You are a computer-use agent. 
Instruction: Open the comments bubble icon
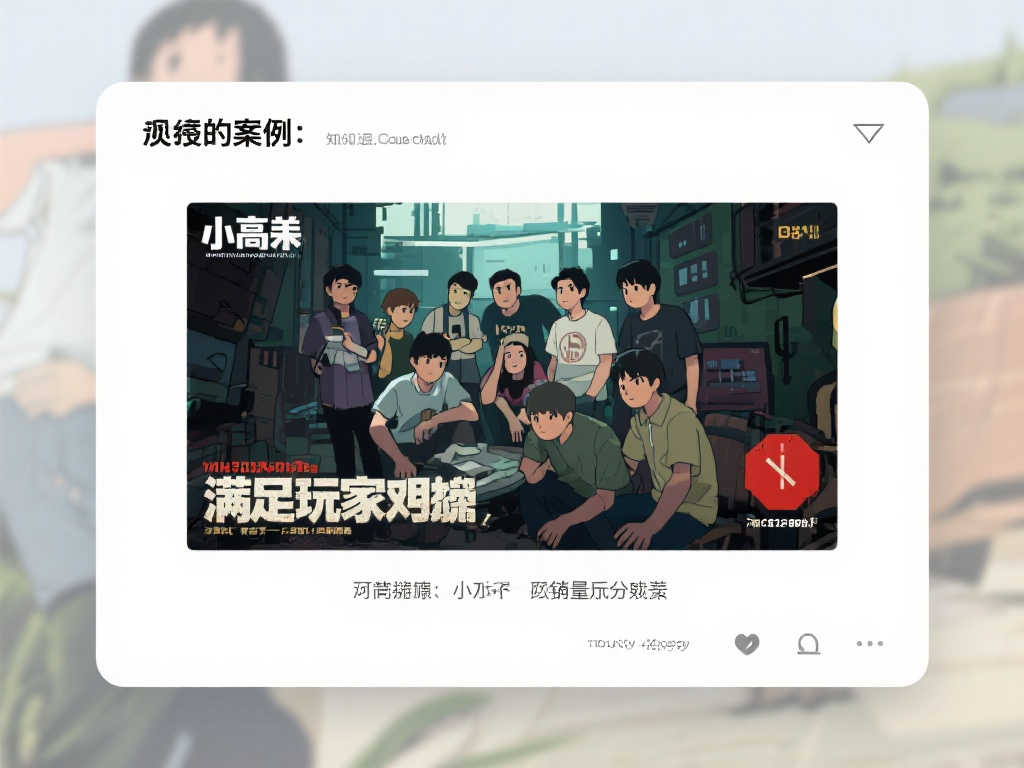click(x=808, y=644)
